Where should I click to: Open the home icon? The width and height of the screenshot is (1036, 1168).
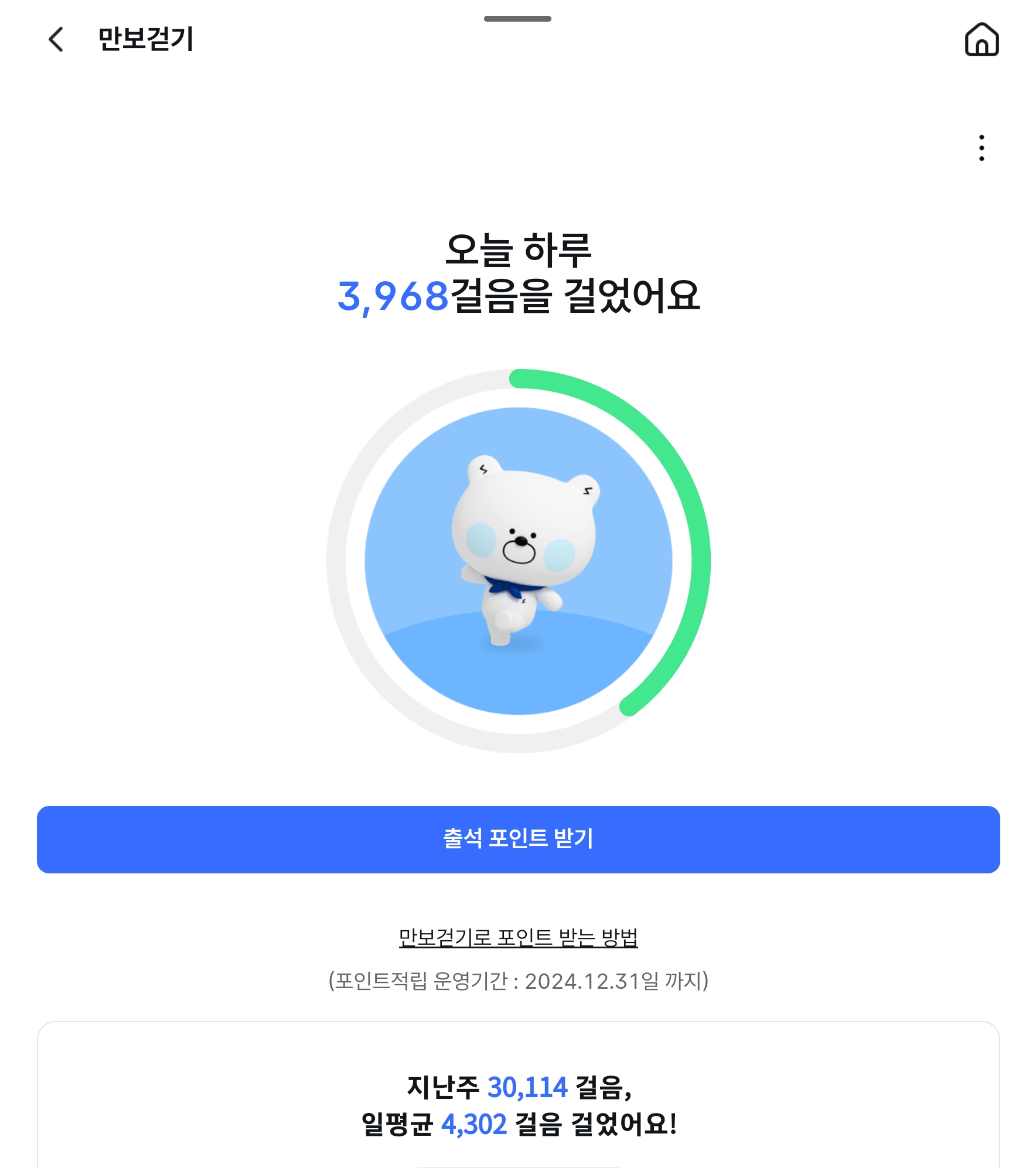982,40
